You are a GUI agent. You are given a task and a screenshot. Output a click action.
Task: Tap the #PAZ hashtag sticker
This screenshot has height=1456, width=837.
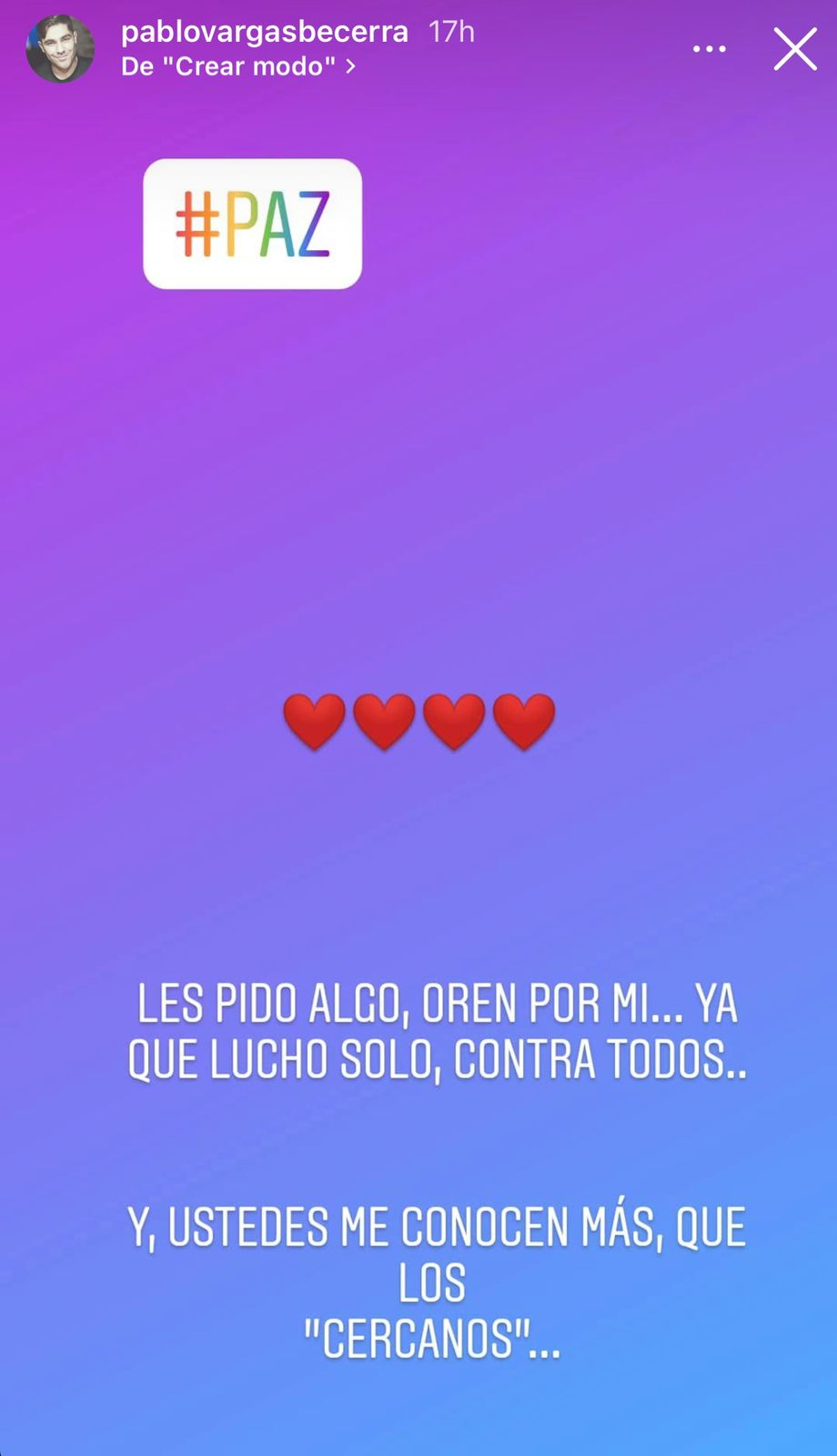(x=252, y=224)
